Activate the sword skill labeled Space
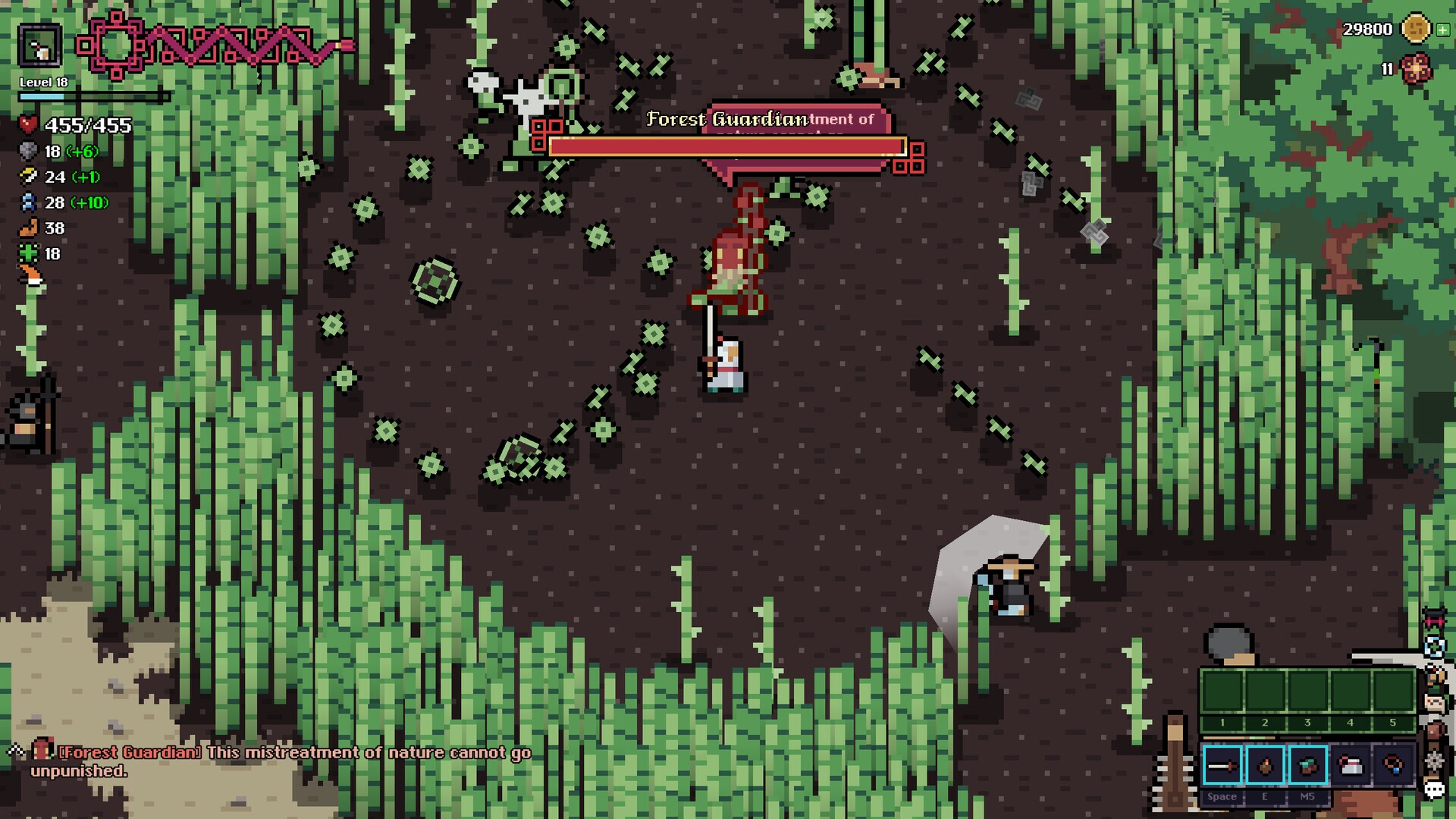 pos(1222,766)
